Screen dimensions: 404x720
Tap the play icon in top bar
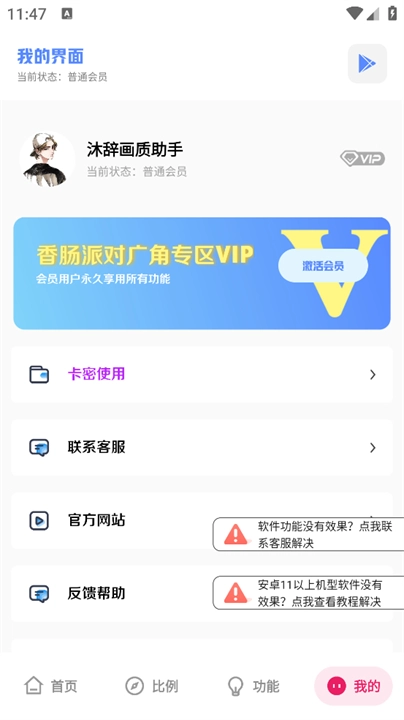(367, 63)
